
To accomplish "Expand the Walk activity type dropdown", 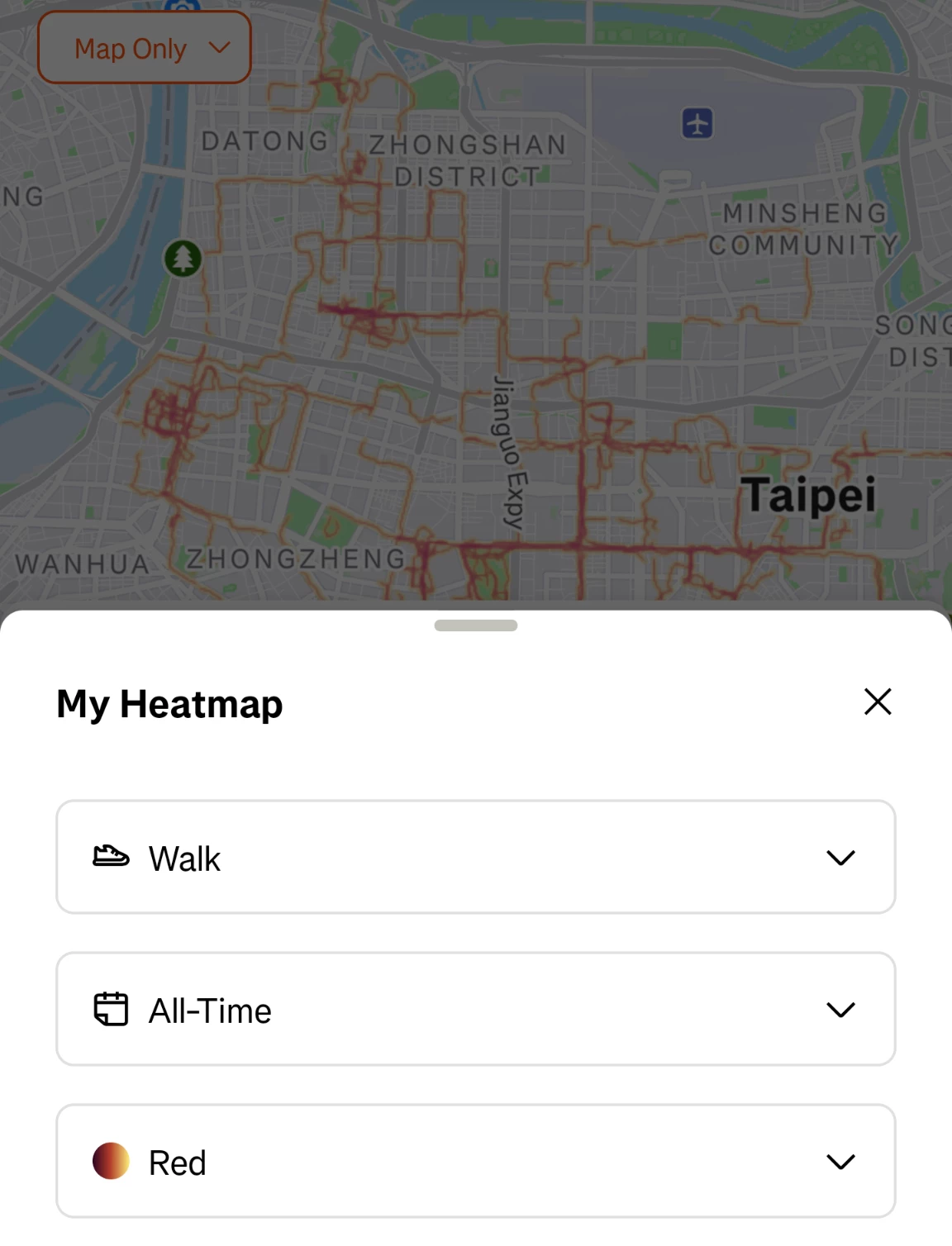I will 475,857.
